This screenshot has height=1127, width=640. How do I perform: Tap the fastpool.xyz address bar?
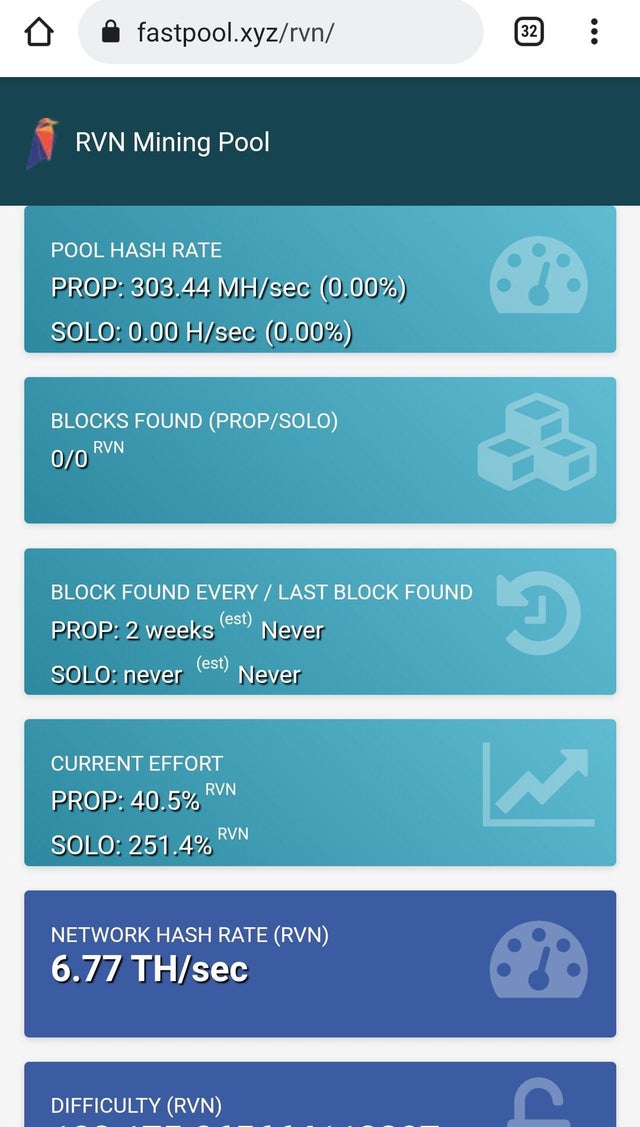(x=280, y=32)
